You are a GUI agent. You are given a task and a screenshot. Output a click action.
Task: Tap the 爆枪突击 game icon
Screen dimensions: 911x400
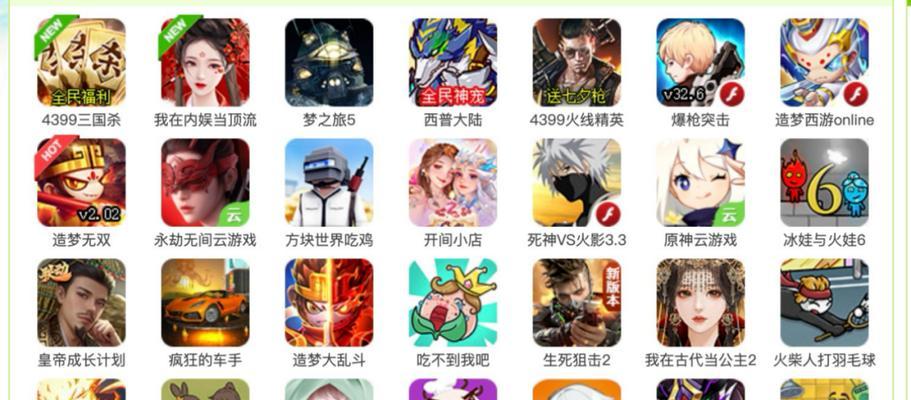coord(700,62)
